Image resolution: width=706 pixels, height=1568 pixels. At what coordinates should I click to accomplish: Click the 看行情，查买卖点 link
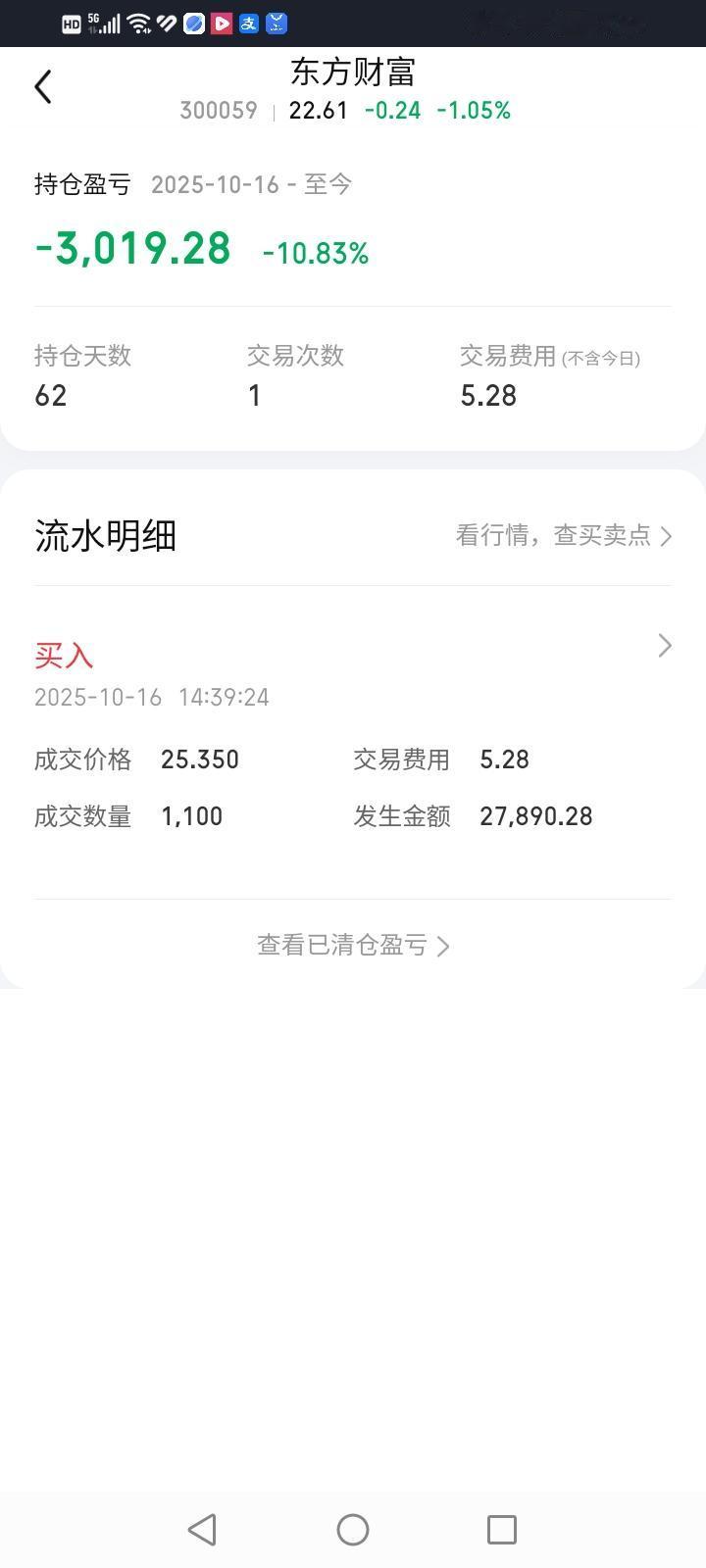tap(552, 536)
